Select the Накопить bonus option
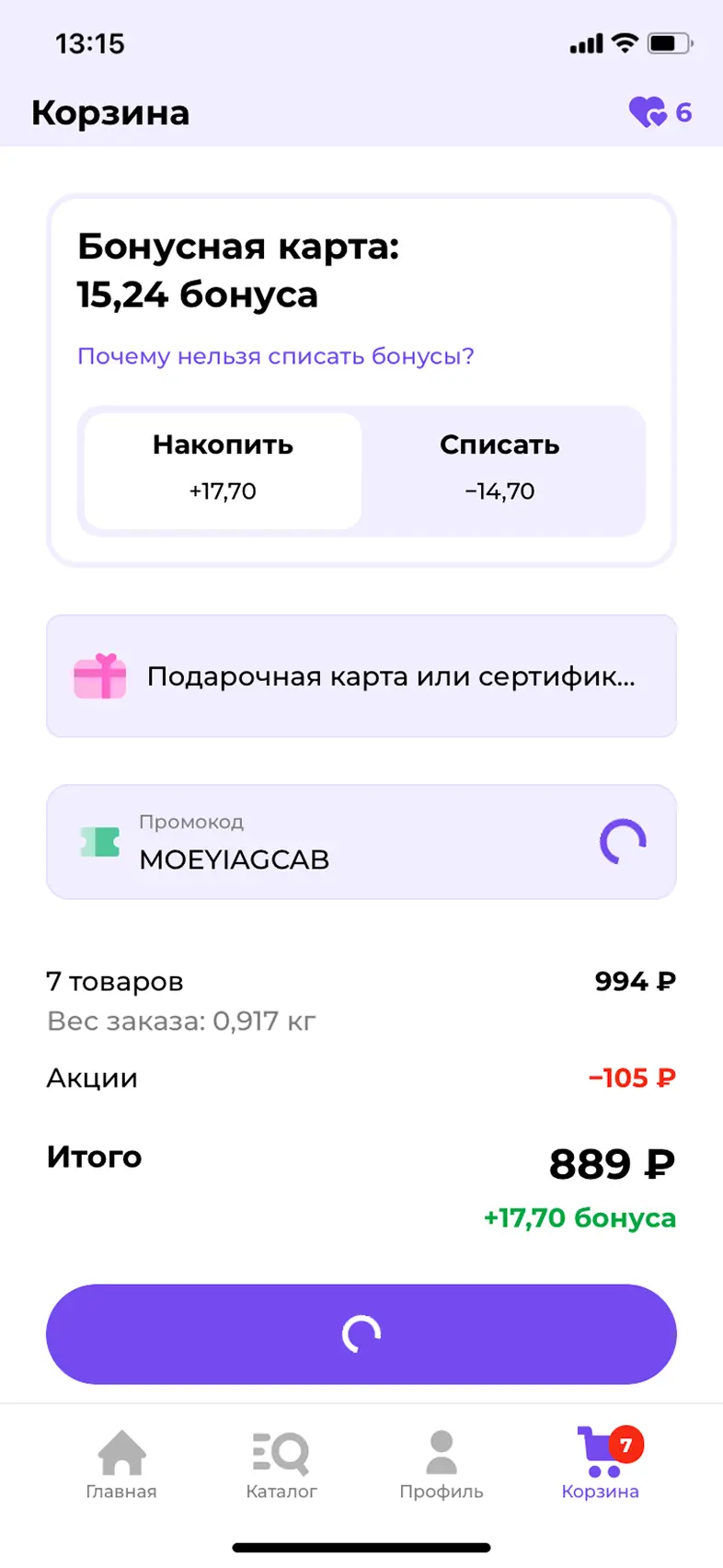 (223, 470)
